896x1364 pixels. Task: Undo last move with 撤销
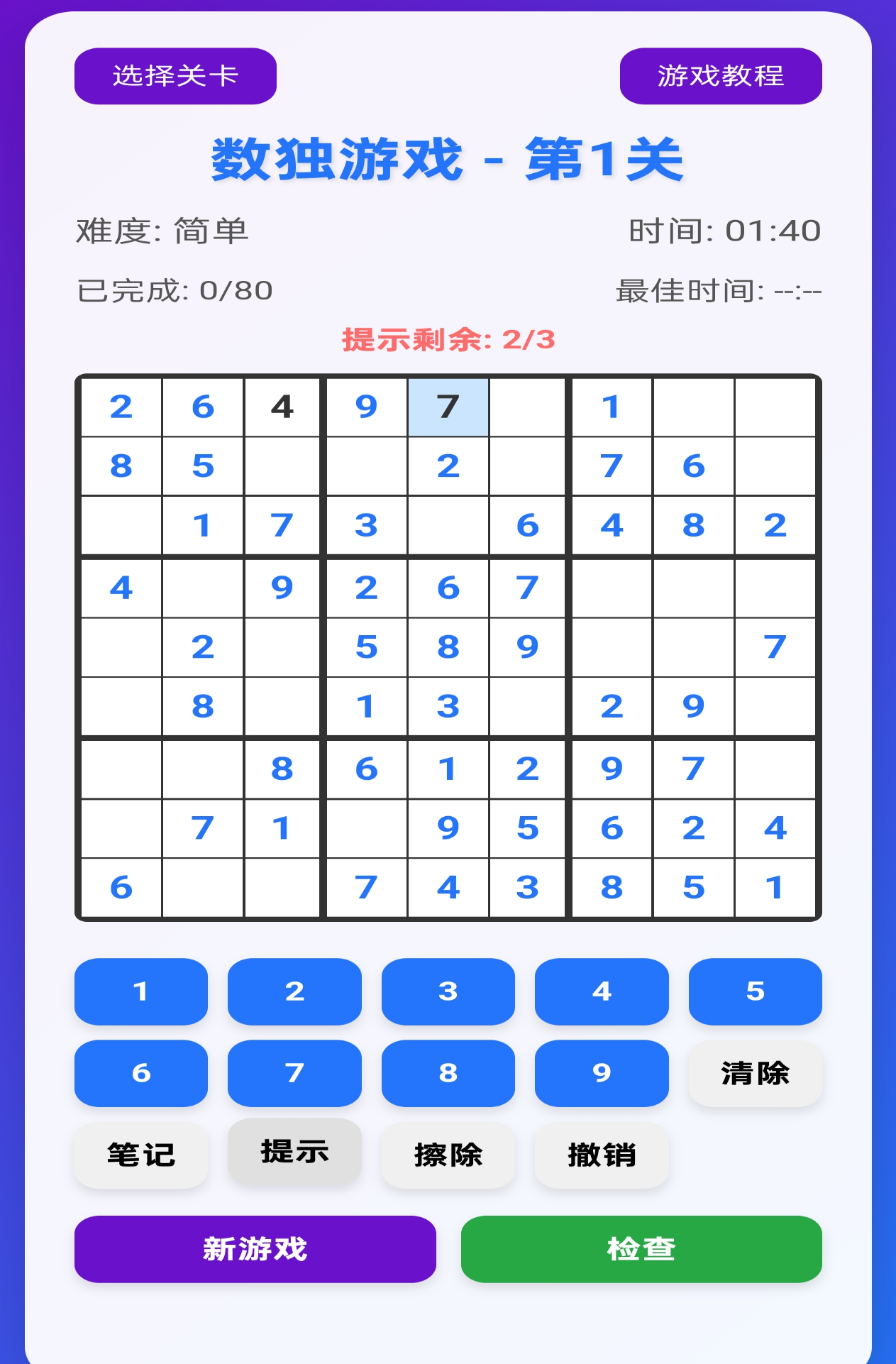[602, 1157]
